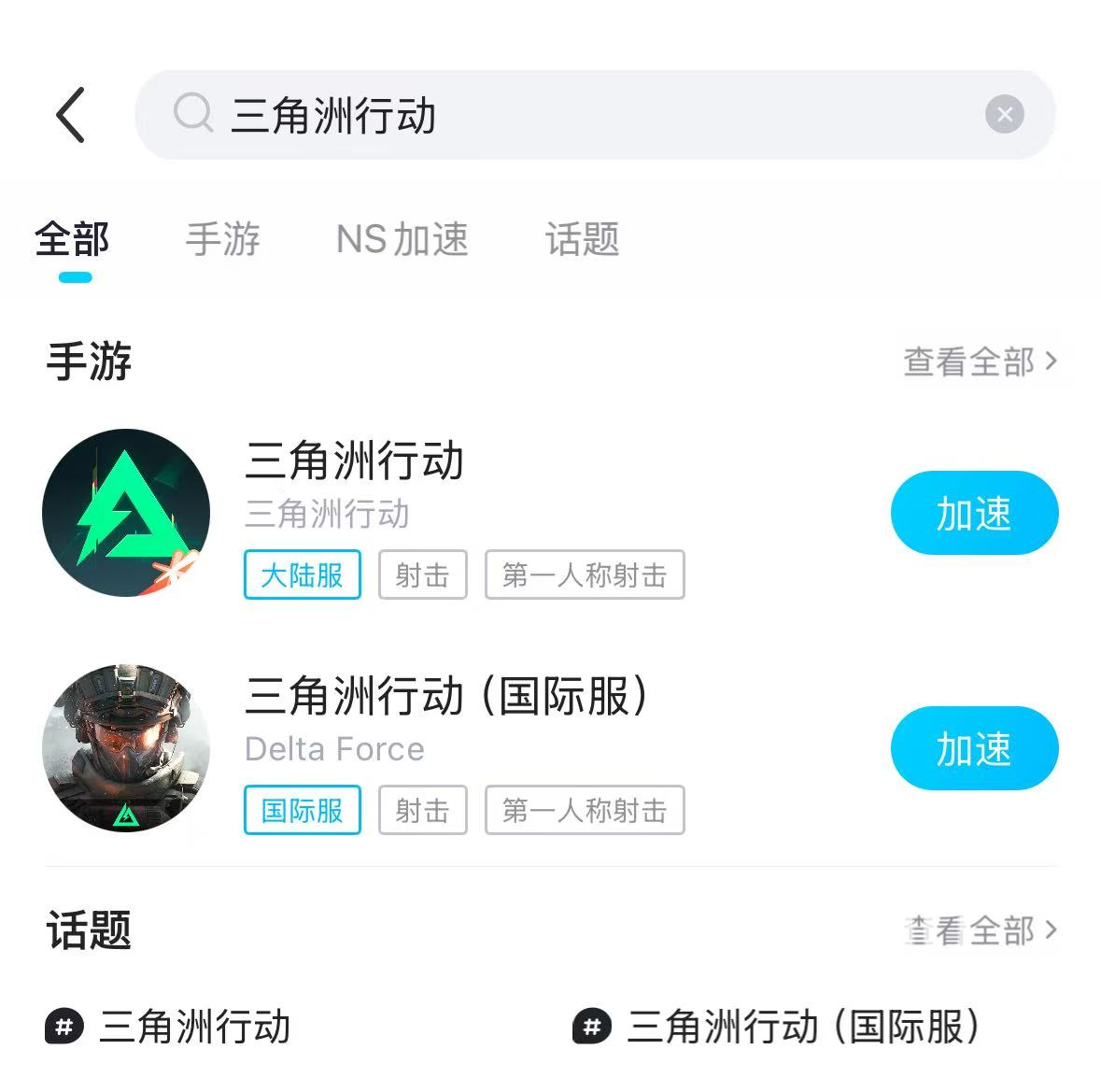Screen dimensions: 1101x1092
Task: Edit the 三角洲行动 search field
Action: (560, 115)
